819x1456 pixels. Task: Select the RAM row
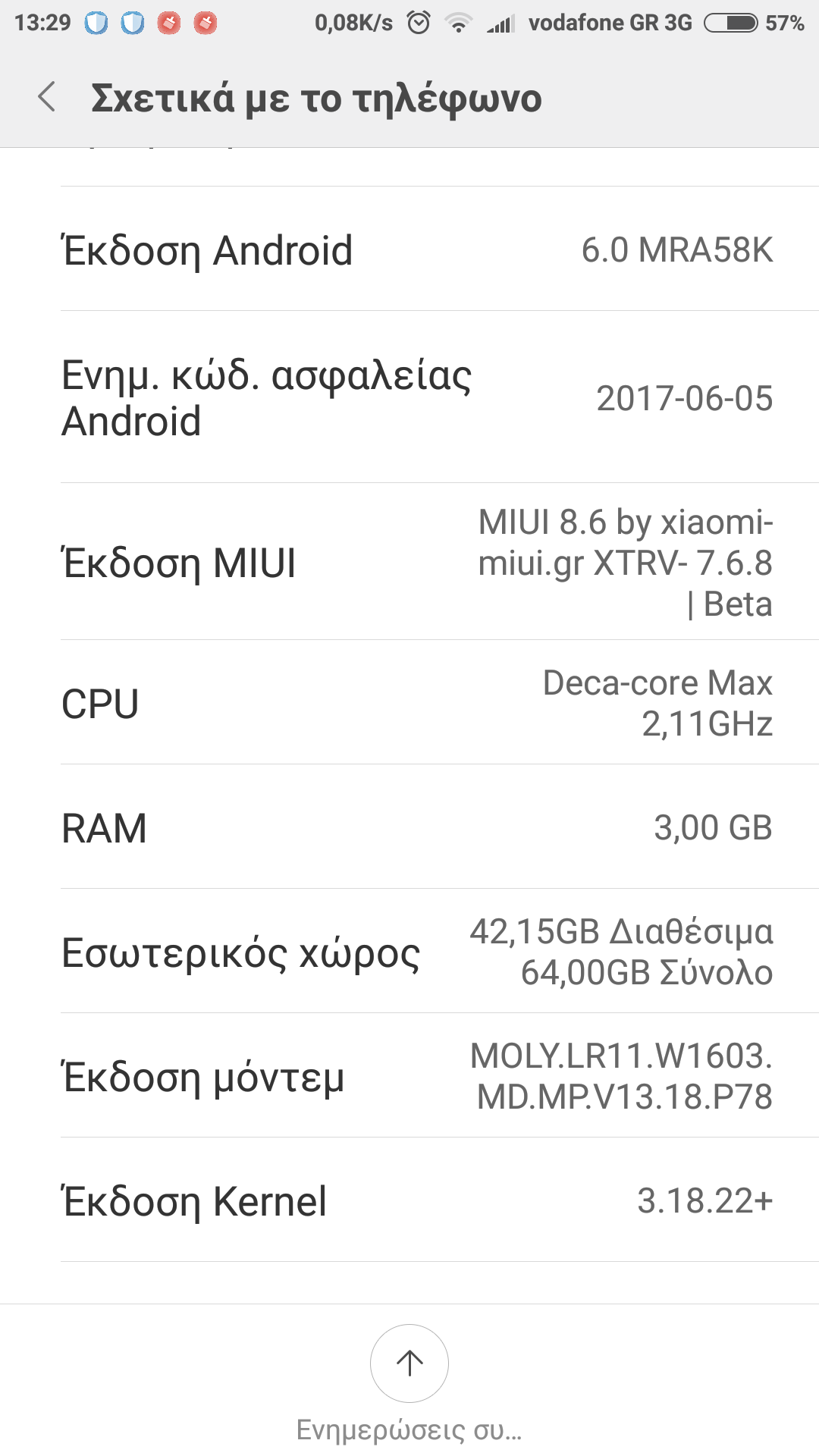coord(409,827)
